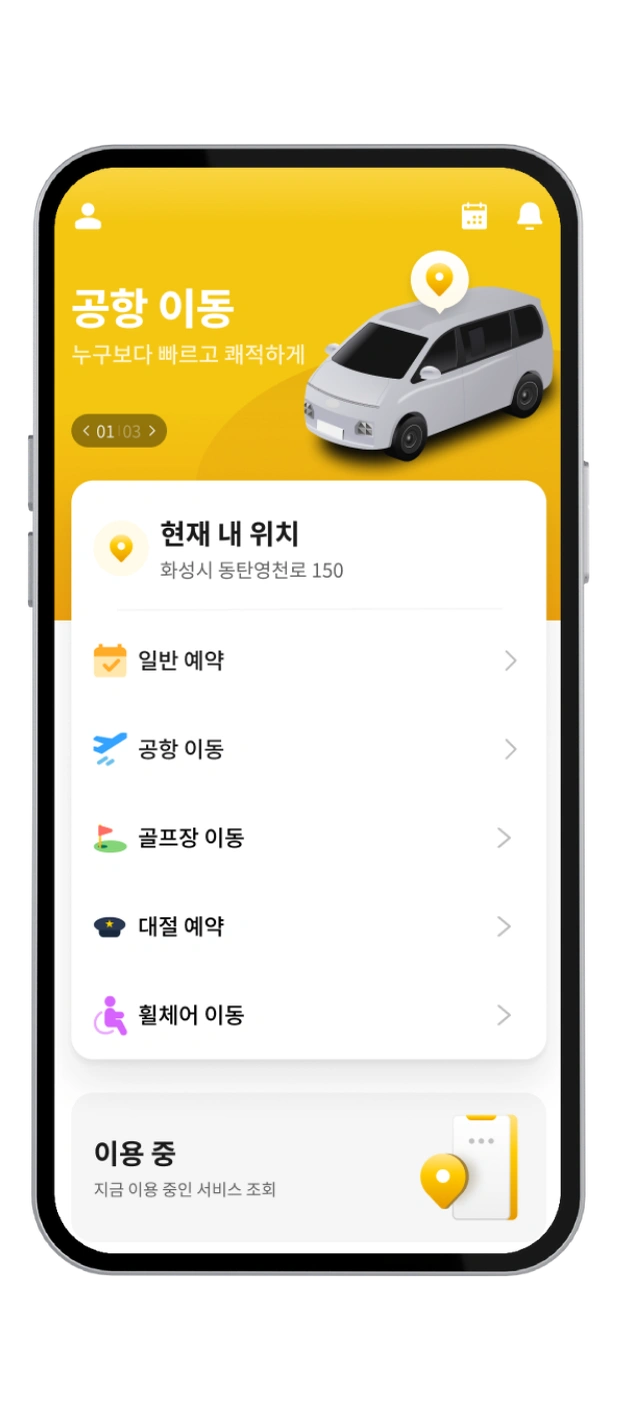Go to next banner slide arrow
Screen dimensions: 618x1420
(152, 431)
